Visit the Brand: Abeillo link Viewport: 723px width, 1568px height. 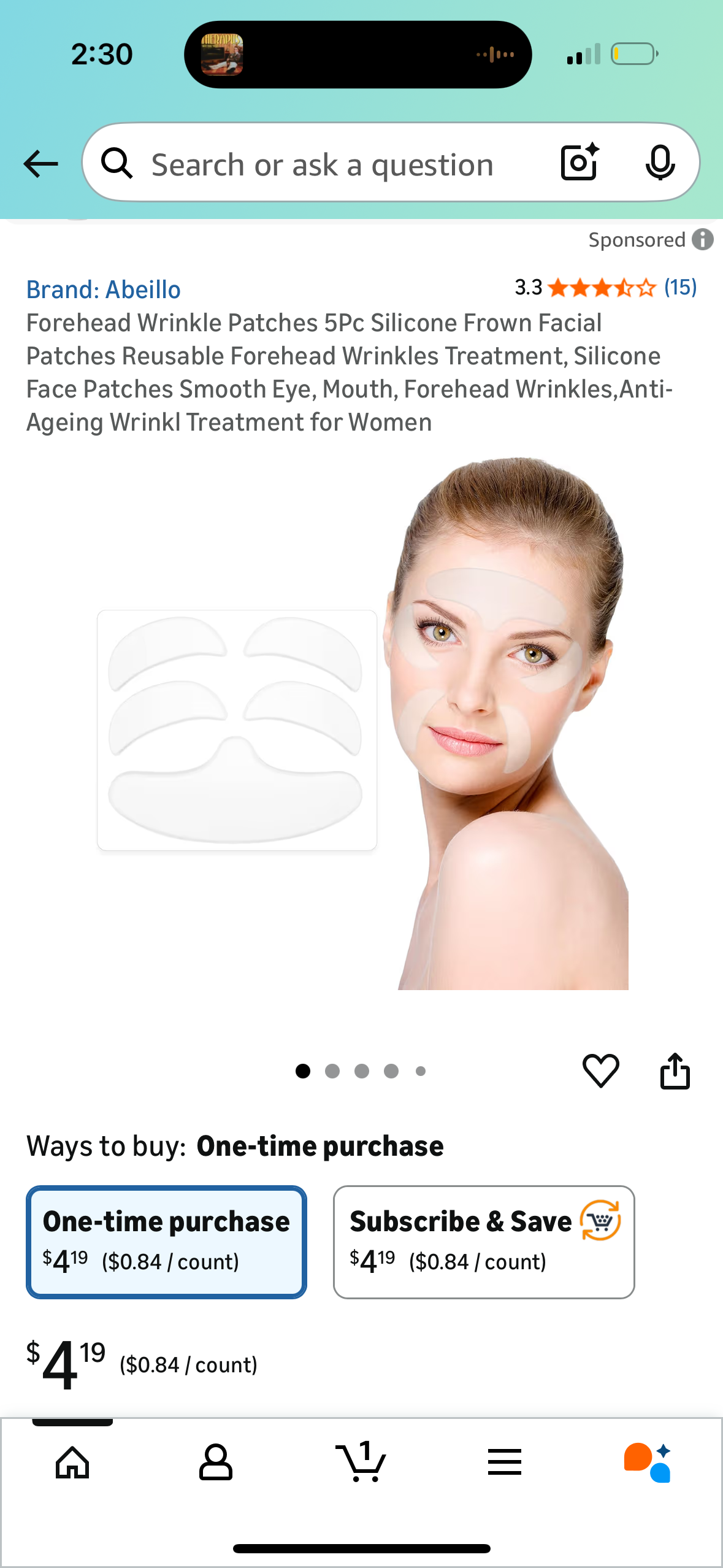click(103, 290)
